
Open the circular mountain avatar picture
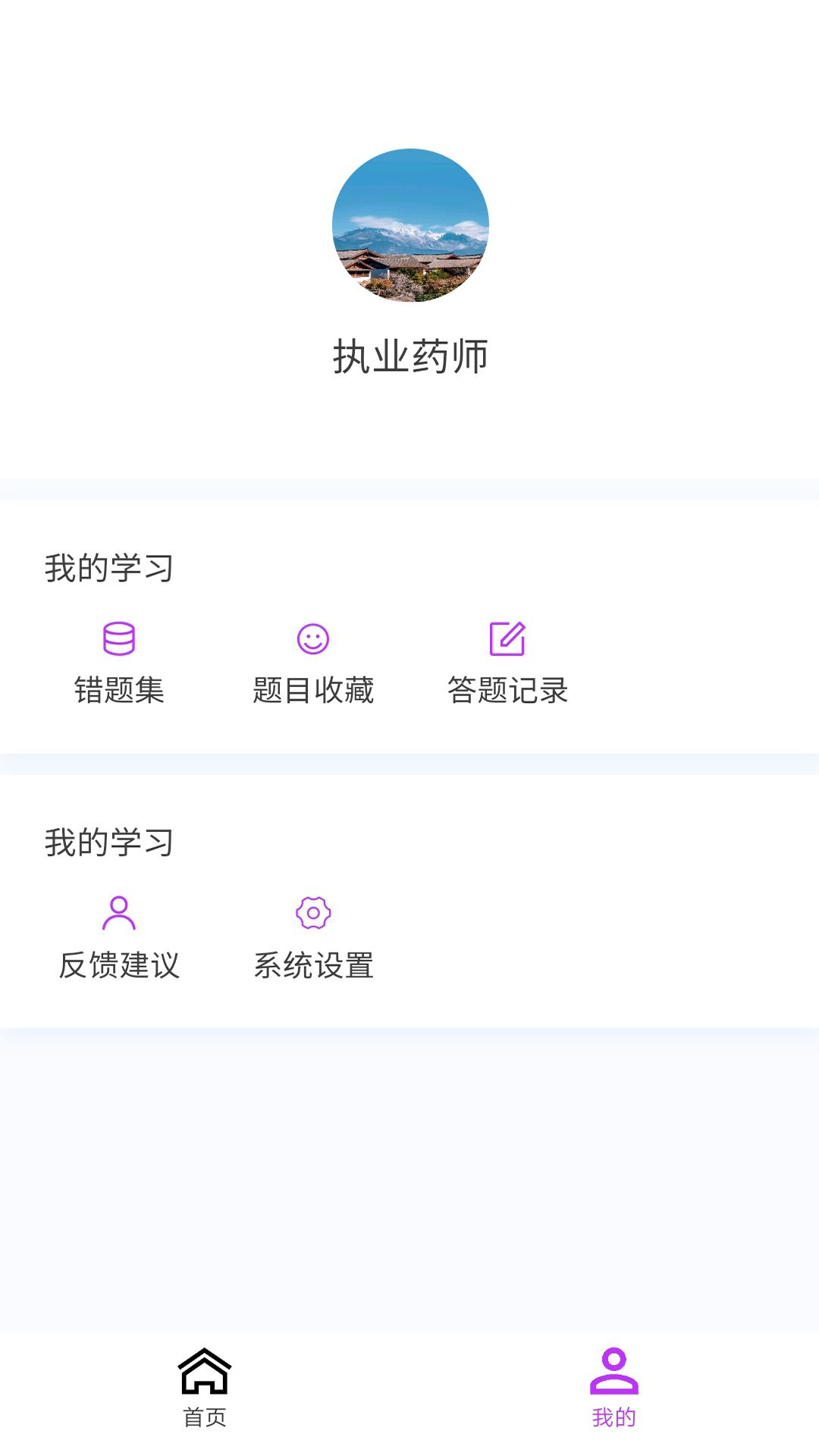(x=409, y=225)
